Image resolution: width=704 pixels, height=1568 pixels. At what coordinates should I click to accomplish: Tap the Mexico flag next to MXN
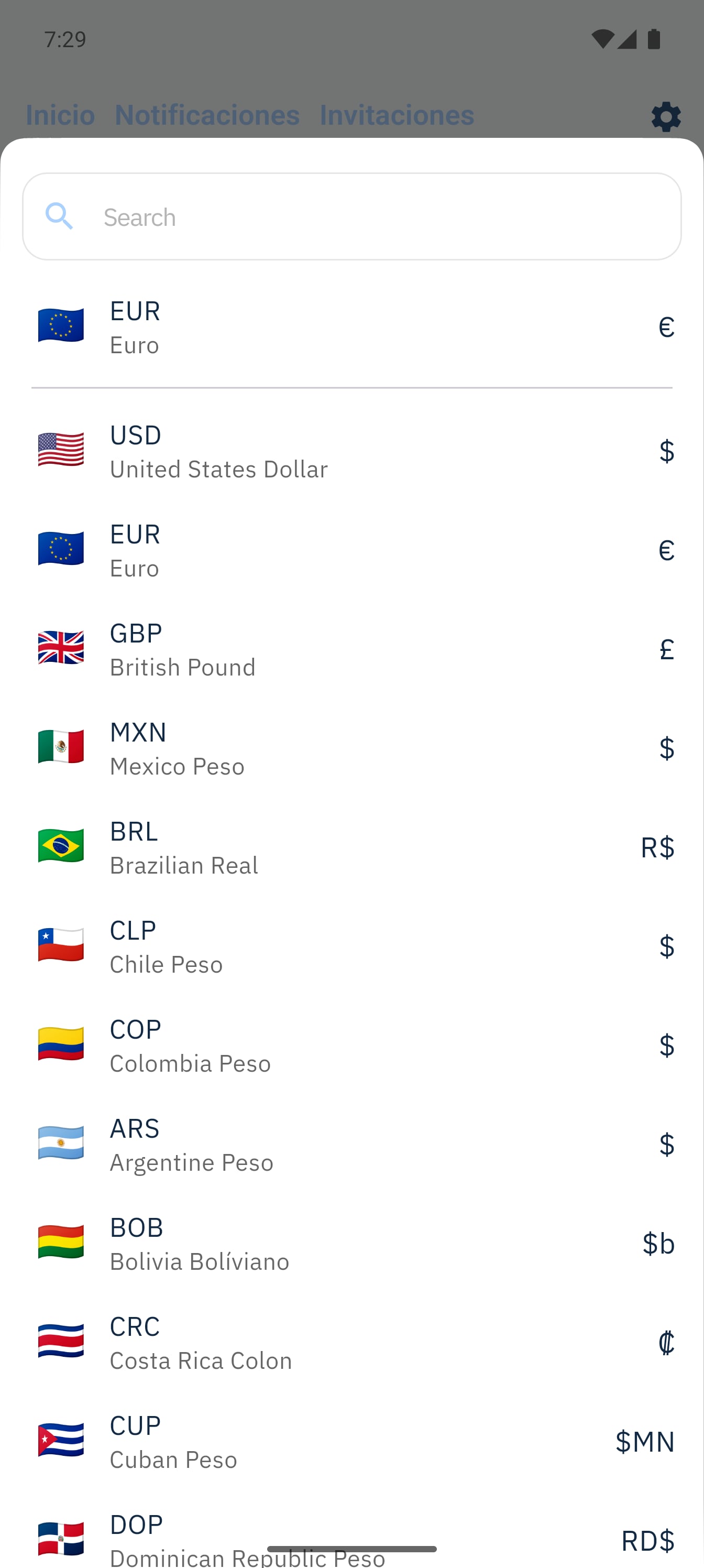coord(61,747)
